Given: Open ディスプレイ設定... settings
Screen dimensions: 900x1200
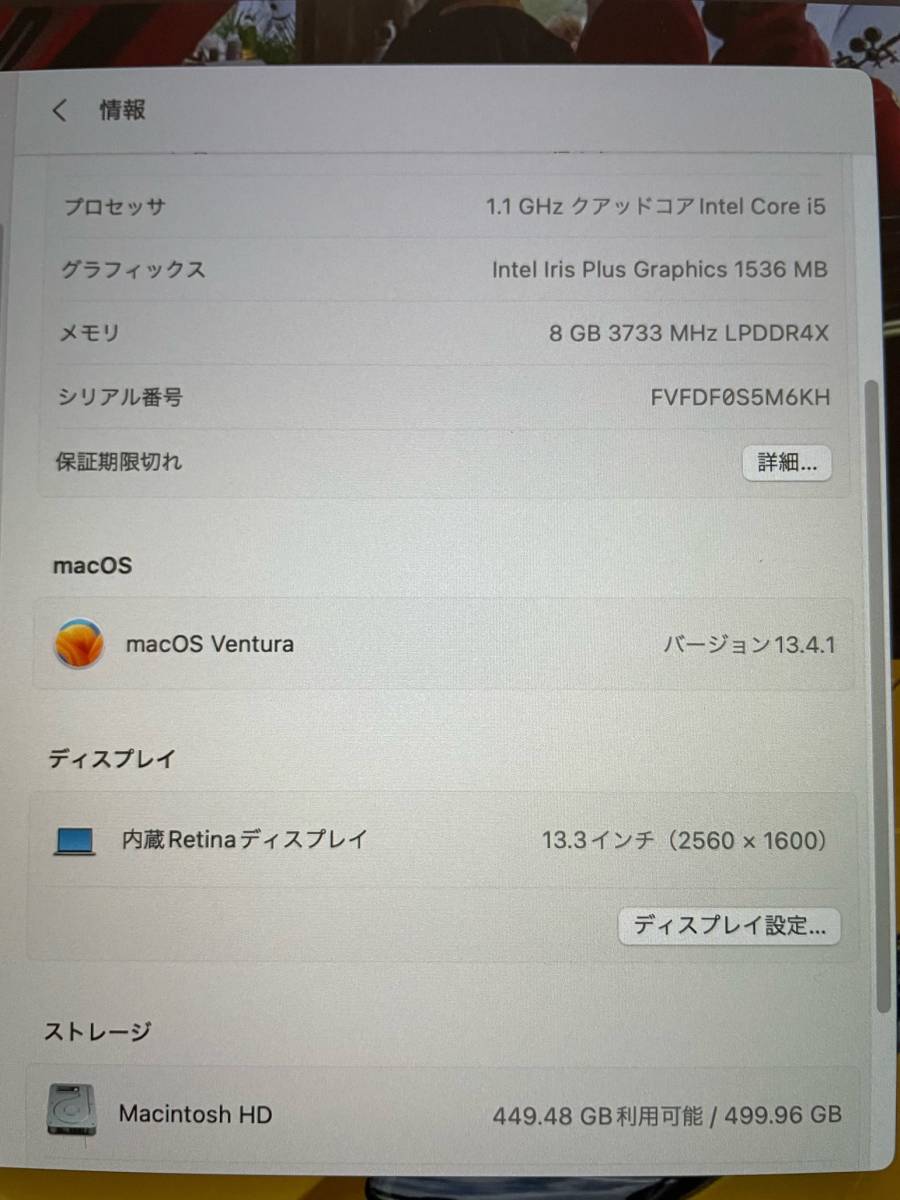Looking at the screenshot, I should [730, 926].
